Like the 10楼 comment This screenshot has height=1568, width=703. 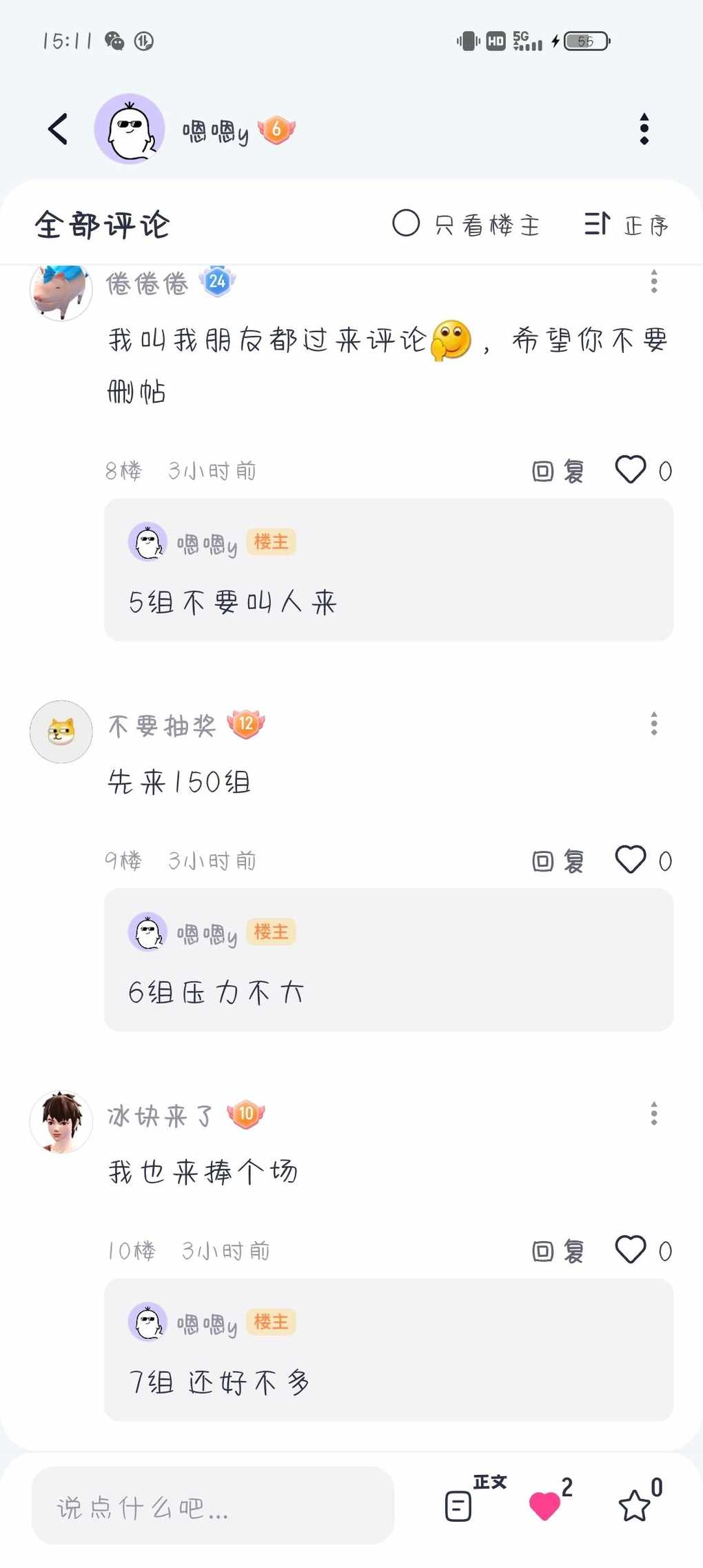631,1249
